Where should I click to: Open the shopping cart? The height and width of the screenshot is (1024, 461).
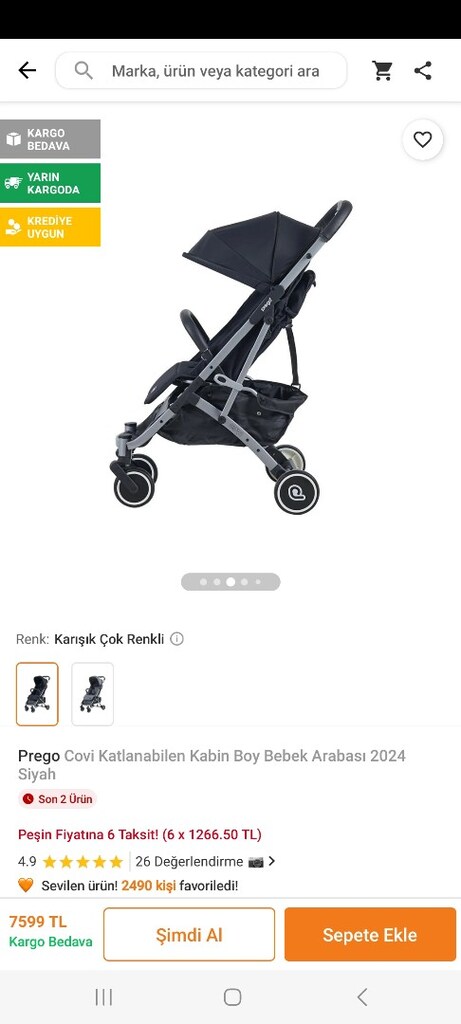[x=382, y=71]
